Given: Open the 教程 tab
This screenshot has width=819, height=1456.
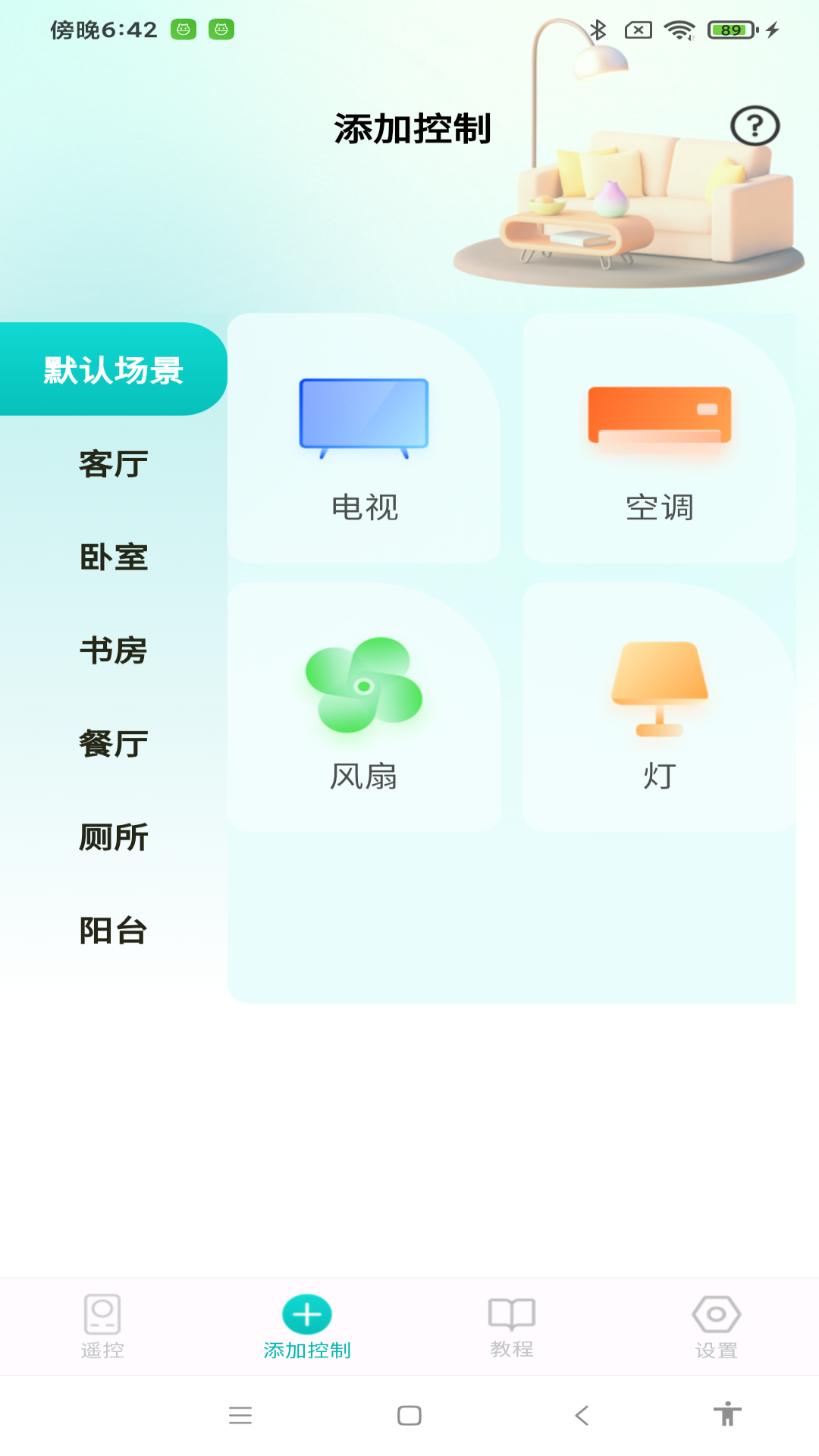Looking at the screenshot, I should [512, 1327].
